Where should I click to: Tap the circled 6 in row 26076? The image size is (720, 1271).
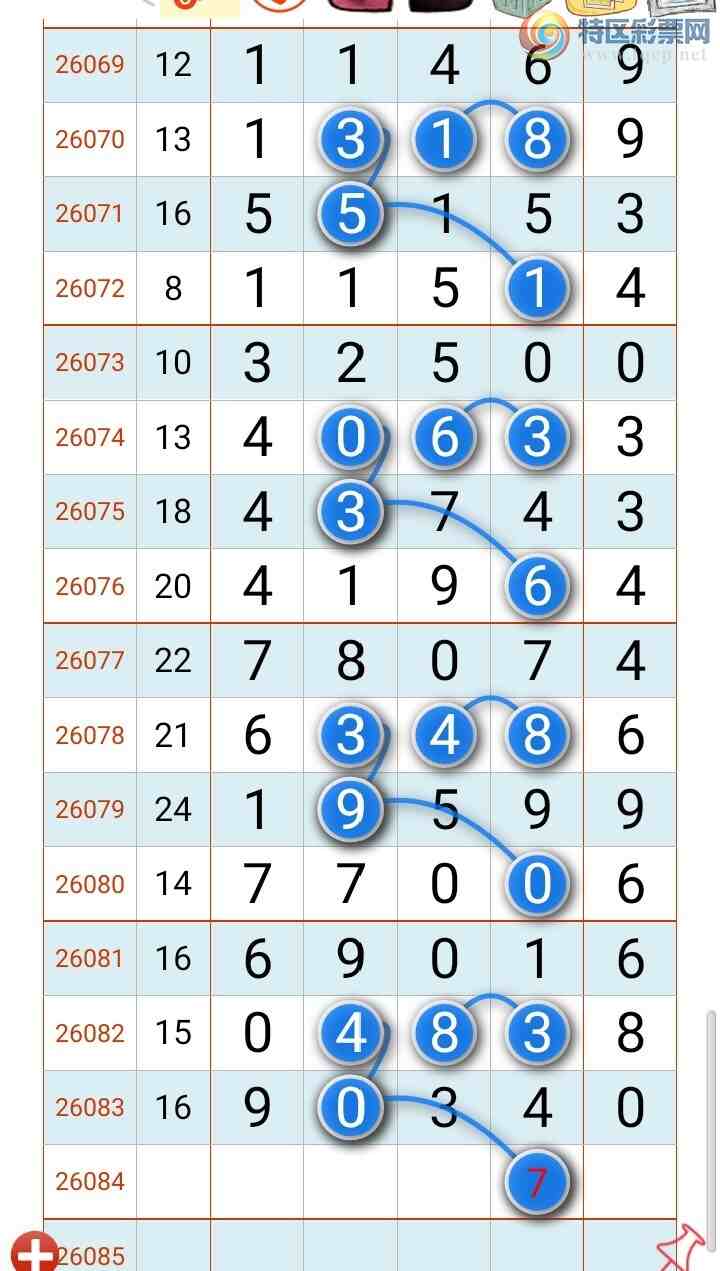(x=537, y=587)
